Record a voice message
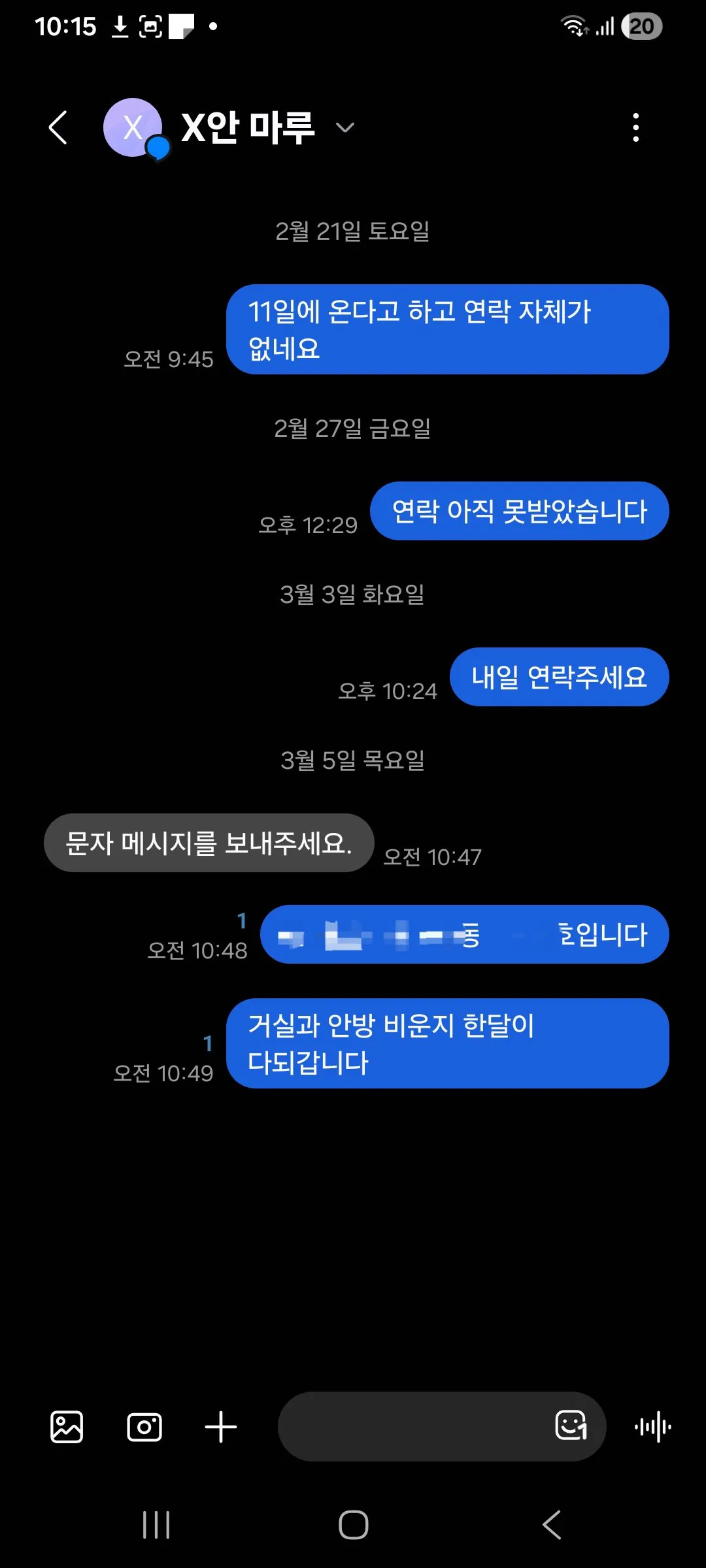Screen dimensions: 706x1568 click(x=652, y=1426)
